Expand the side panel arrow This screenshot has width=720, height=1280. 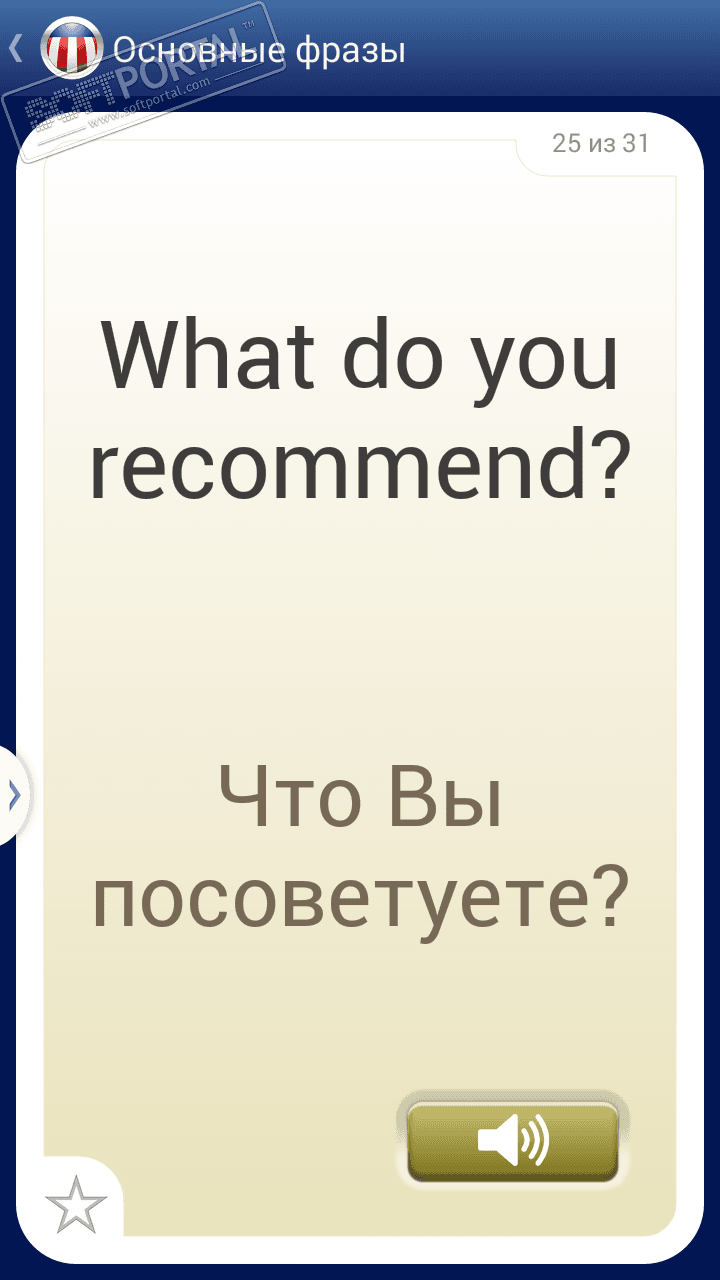pos(13,795)
